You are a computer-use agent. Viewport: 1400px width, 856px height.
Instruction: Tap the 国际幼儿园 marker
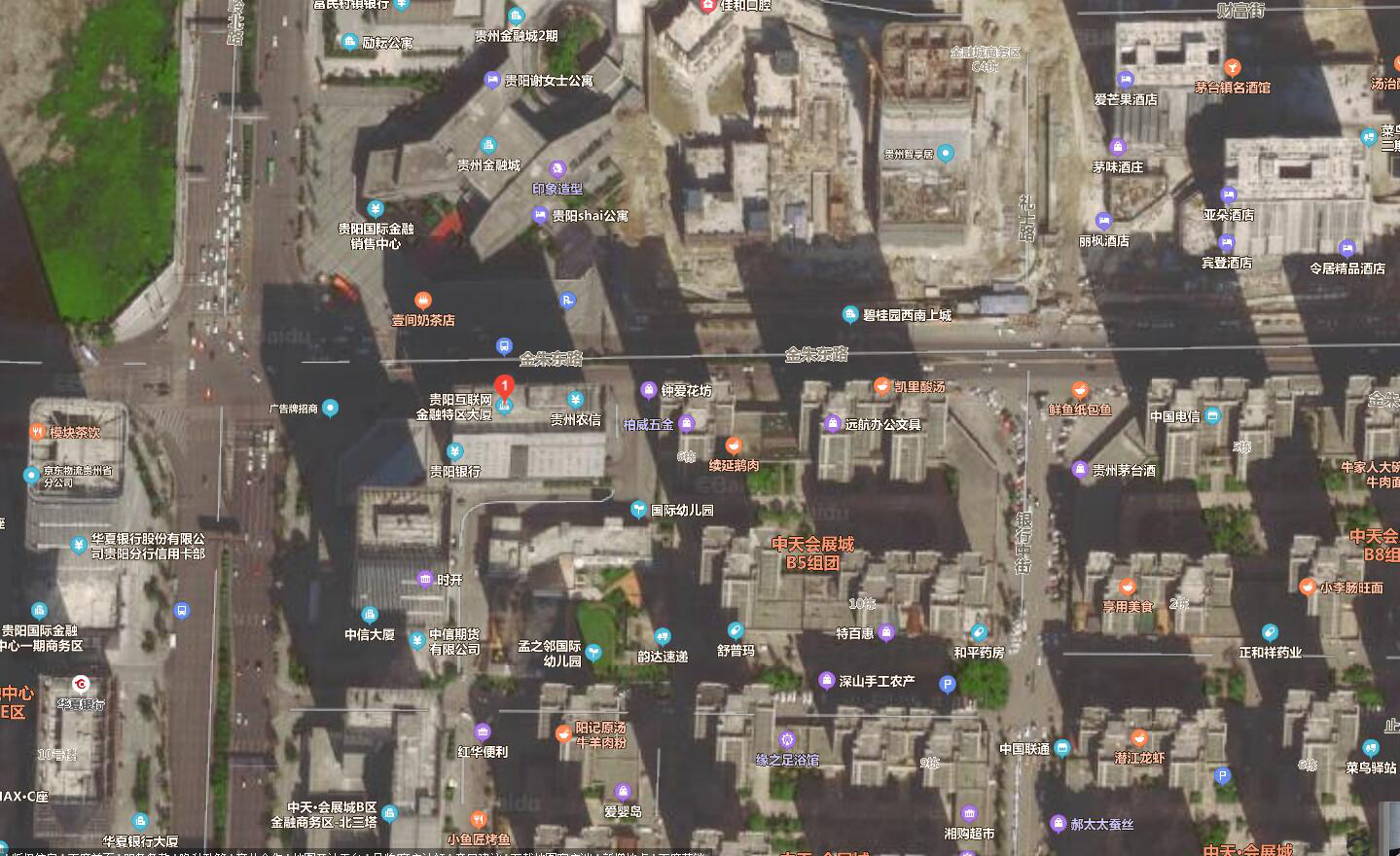point(638,509)
